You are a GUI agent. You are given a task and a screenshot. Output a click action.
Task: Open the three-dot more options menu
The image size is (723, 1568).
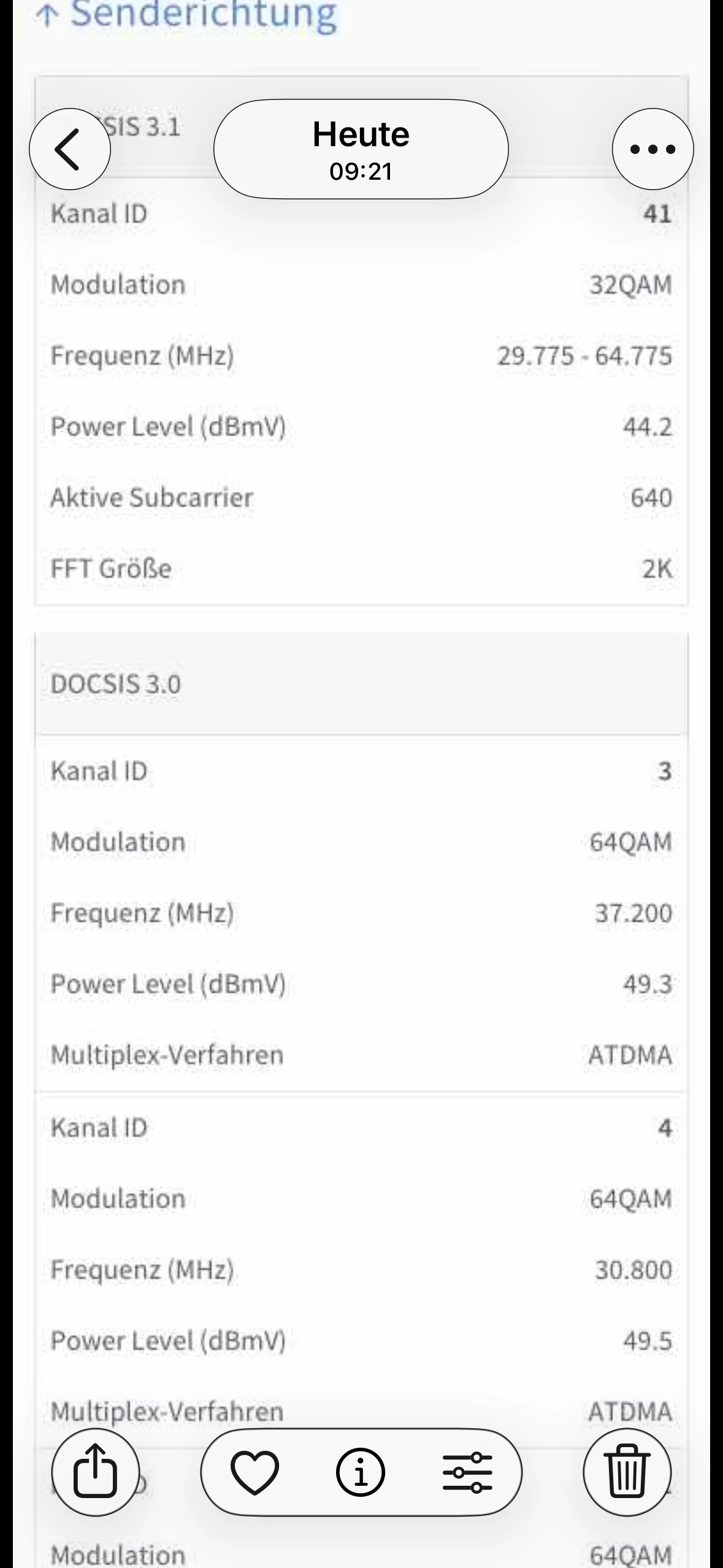coord(652,149)
